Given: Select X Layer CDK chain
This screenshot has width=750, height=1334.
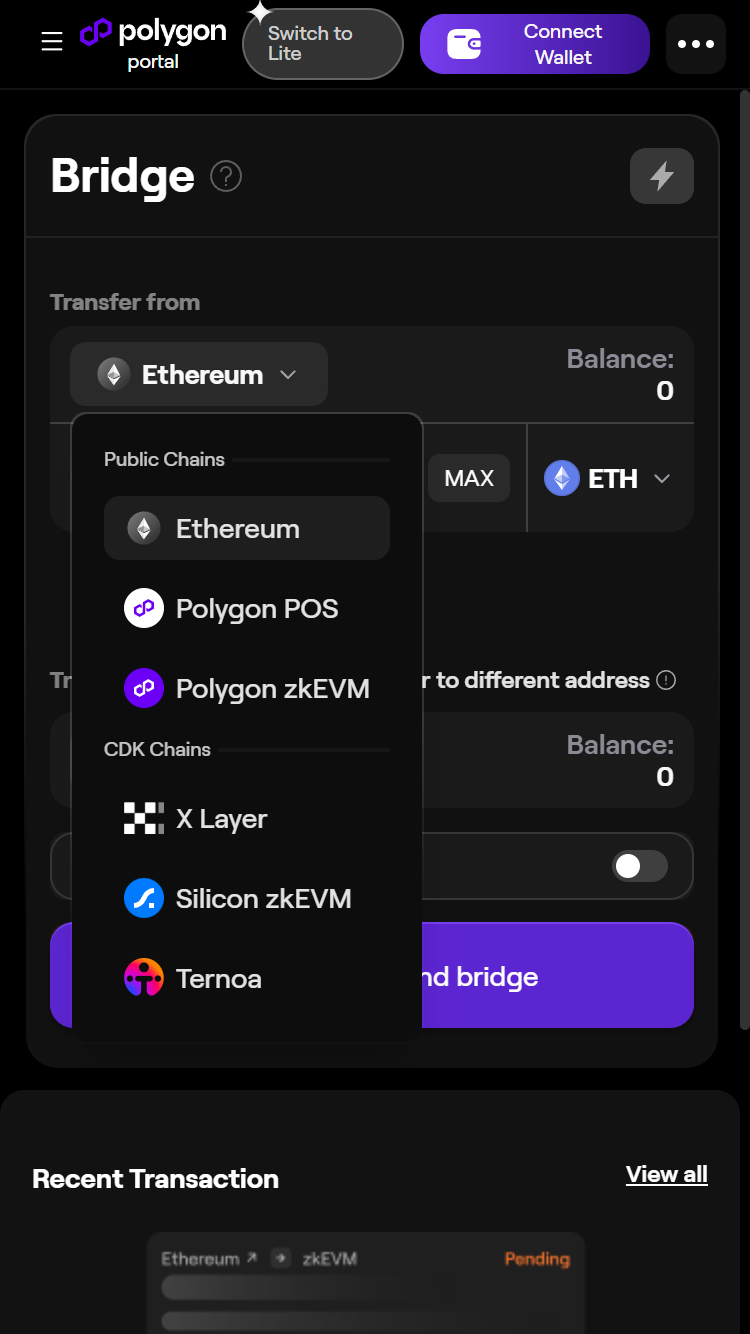Looking at the screenshot, I should (247, 818).
